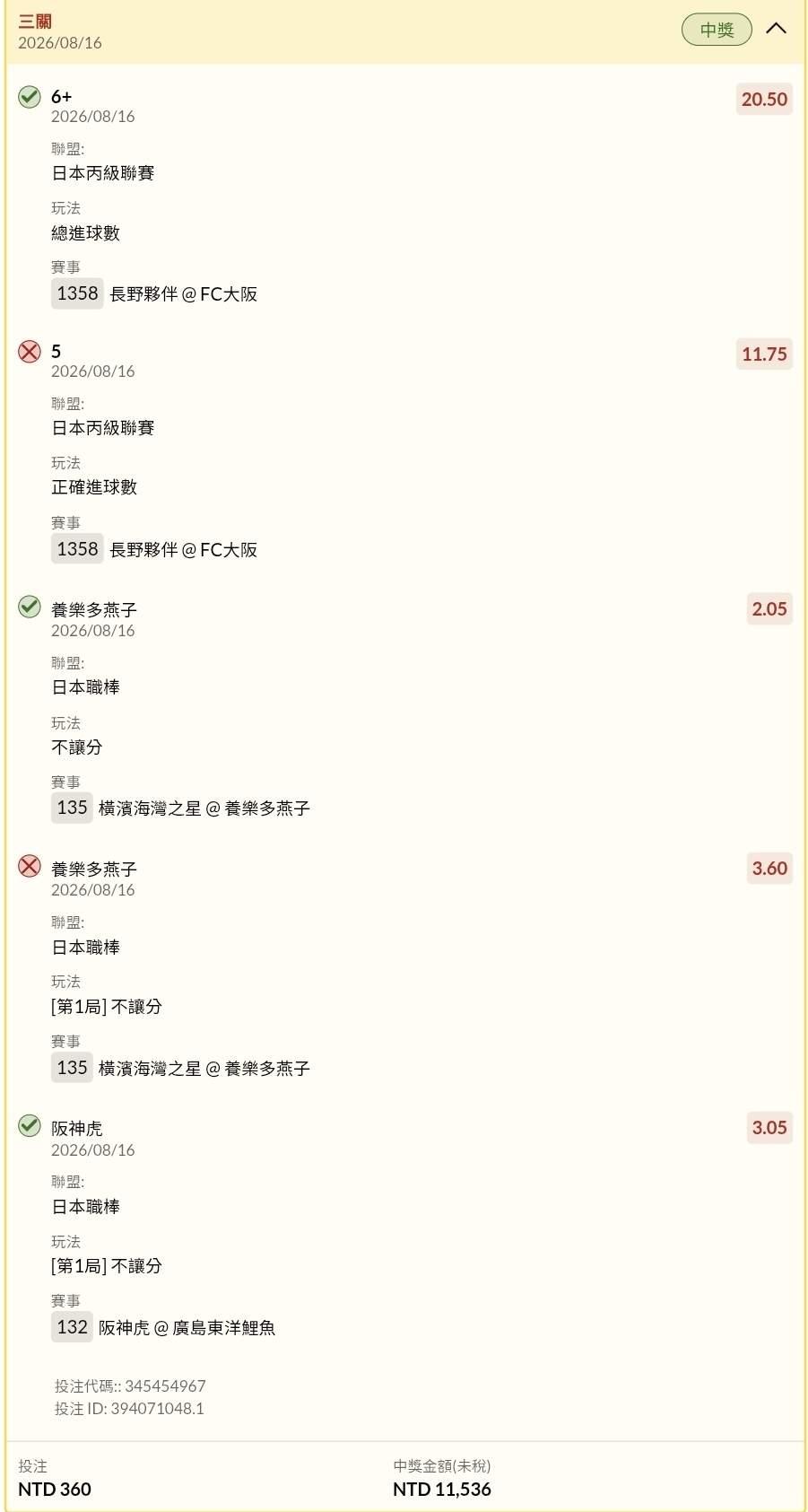Collapse the 三關 bet slip with the chevron

776,29
